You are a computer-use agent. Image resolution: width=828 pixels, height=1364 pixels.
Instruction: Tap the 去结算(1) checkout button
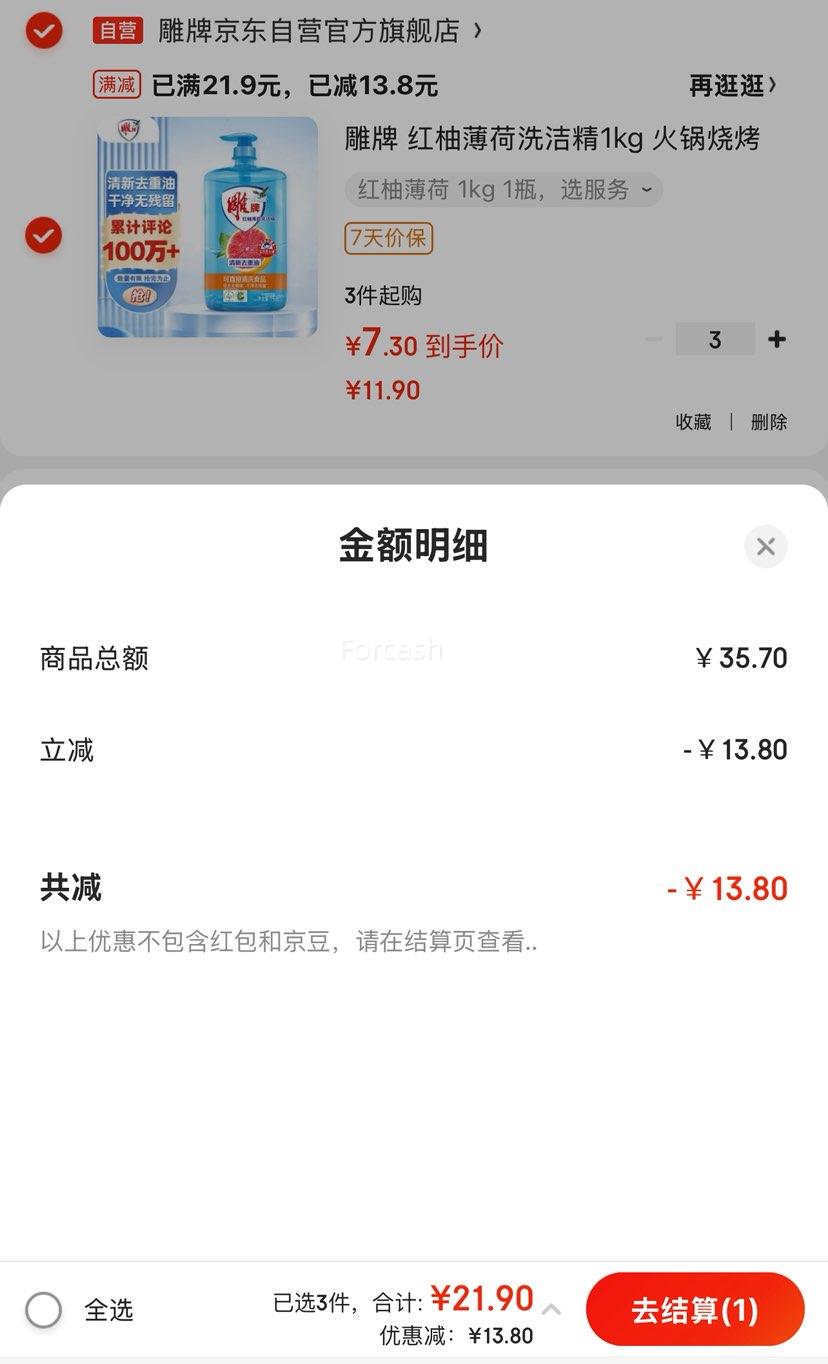coord(695,1309)
